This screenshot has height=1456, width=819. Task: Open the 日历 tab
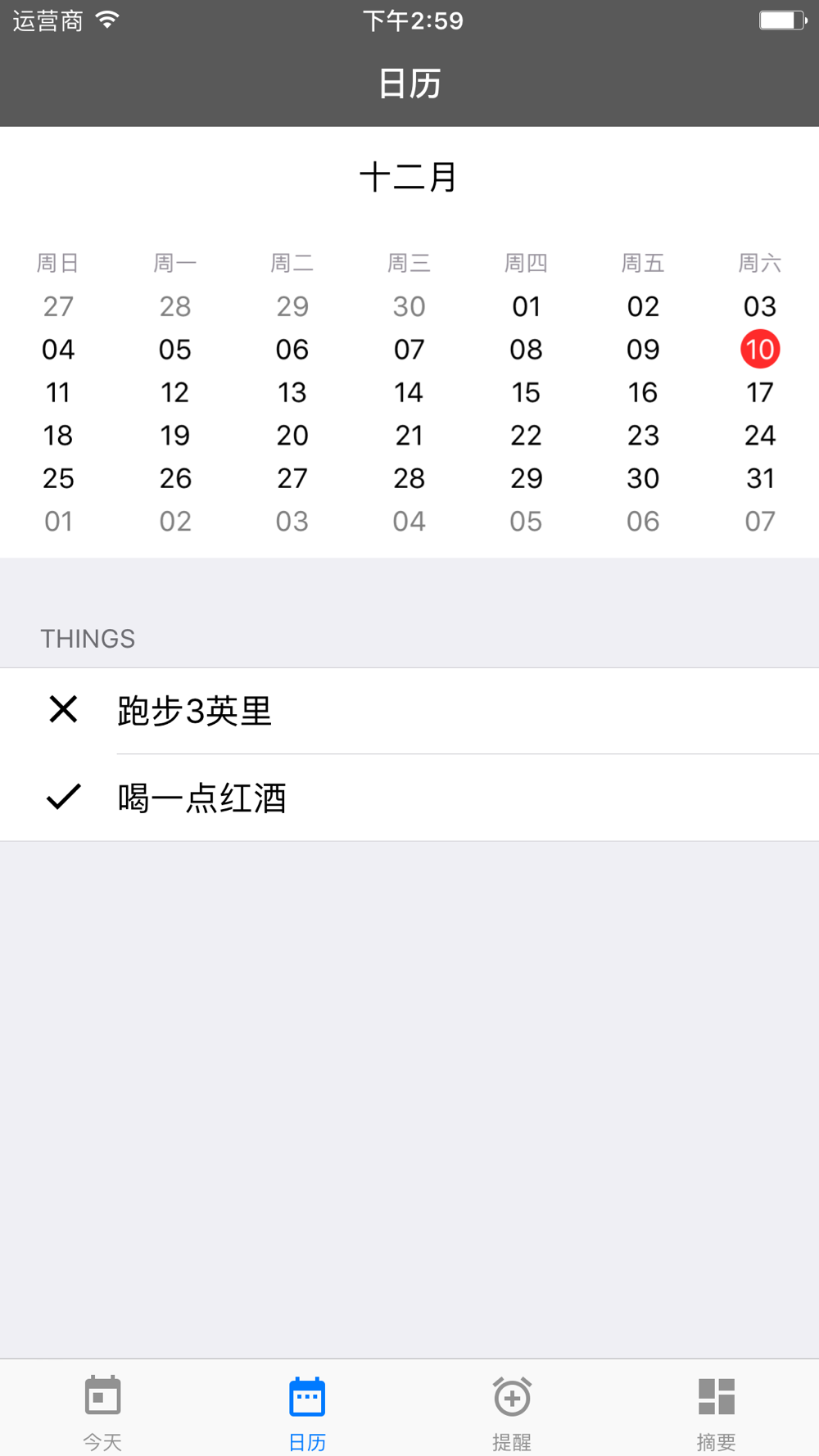tap(307, 1409)
